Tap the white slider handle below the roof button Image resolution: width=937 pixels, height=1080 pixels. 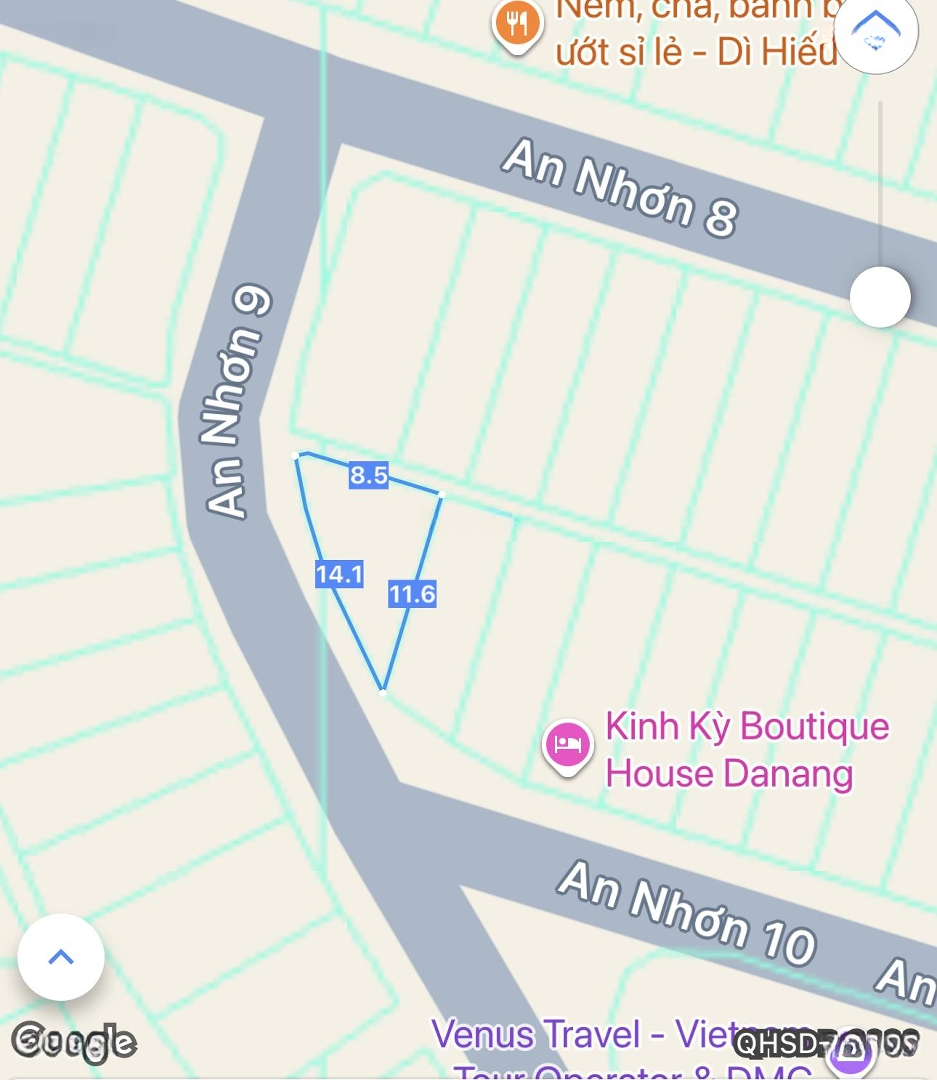pos(880,297)
